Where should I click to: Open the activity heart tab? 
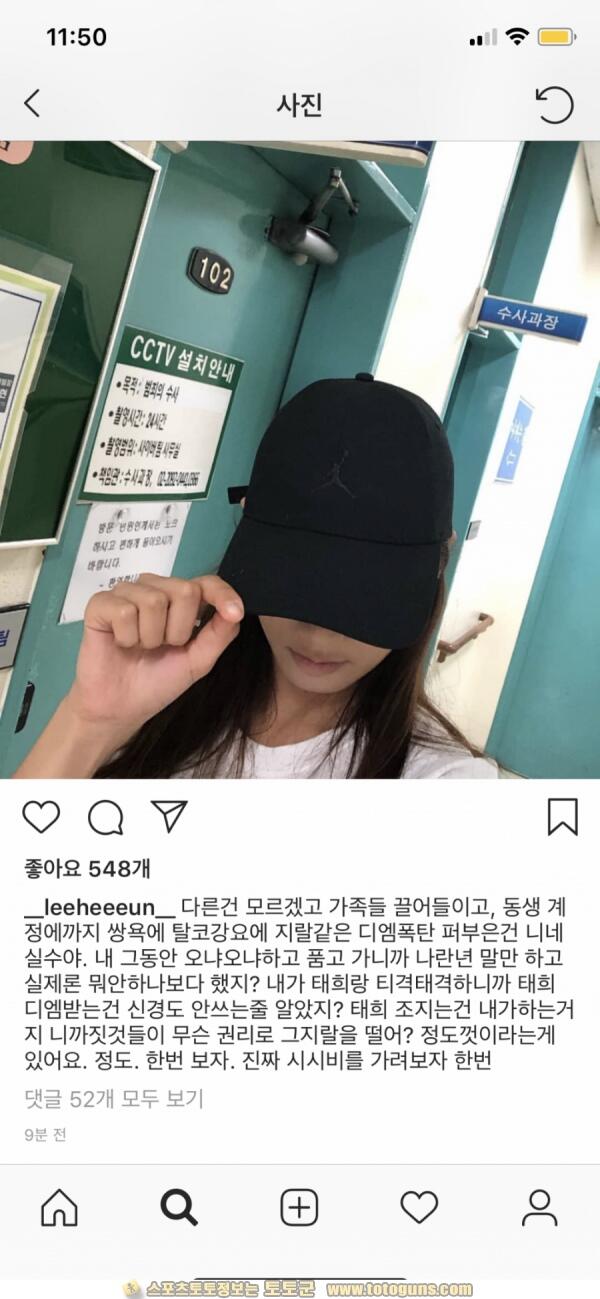[419, 1208]
